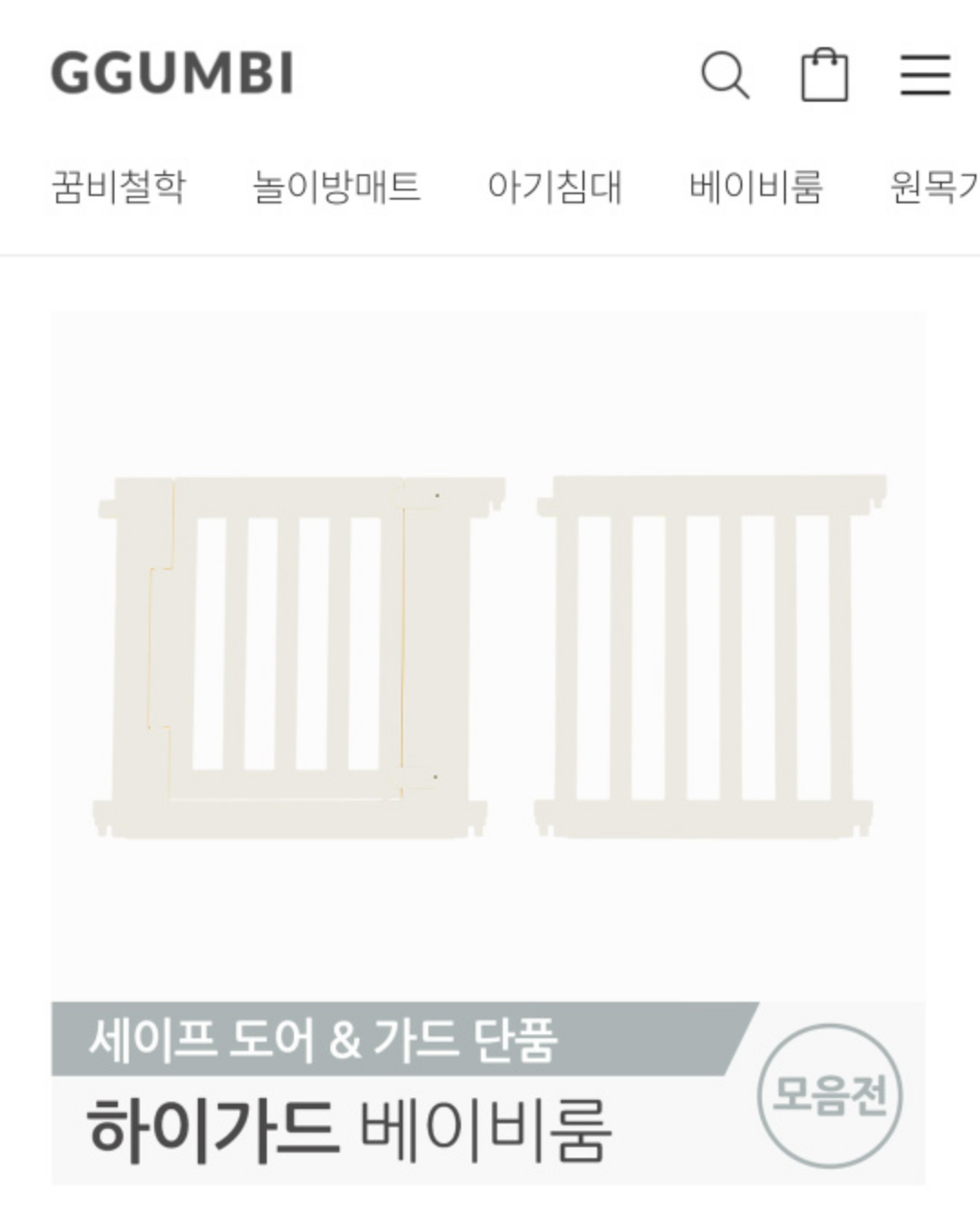Switch to the 놀이방매트 tab

pos(336,187)
